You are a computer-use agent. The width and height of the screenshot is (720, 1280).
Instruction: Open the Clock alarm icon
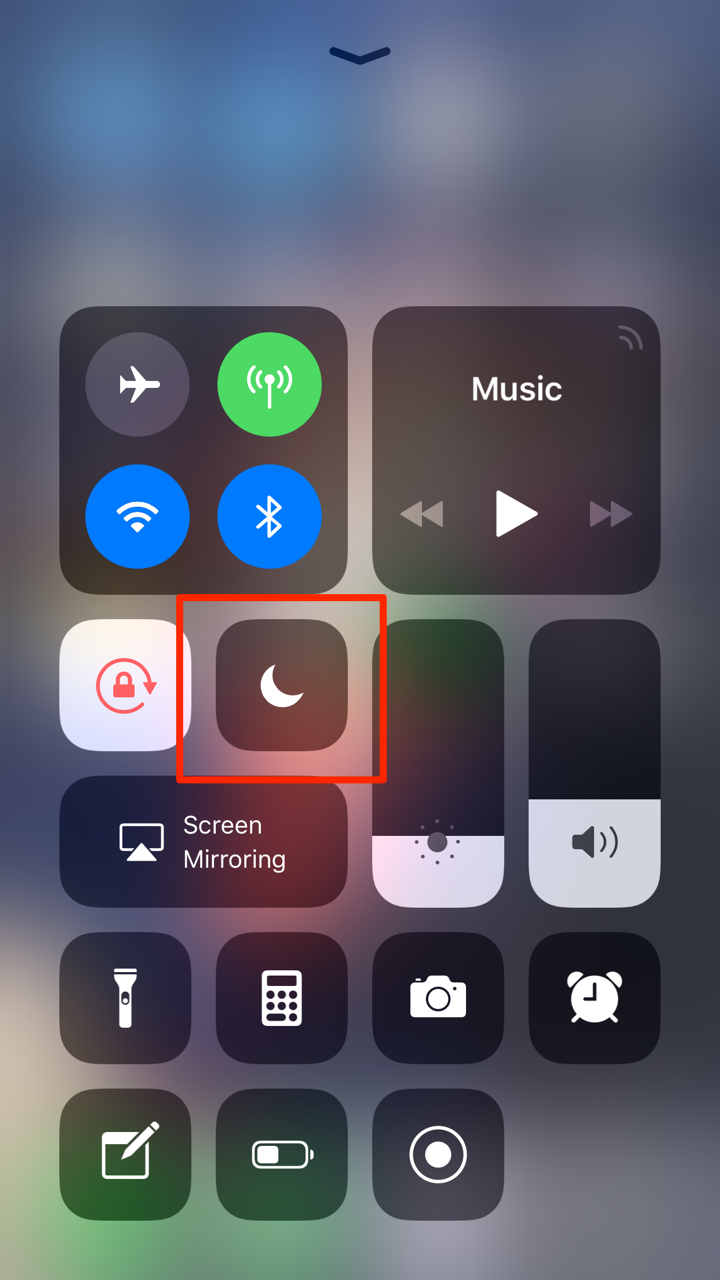pos(594,997)
